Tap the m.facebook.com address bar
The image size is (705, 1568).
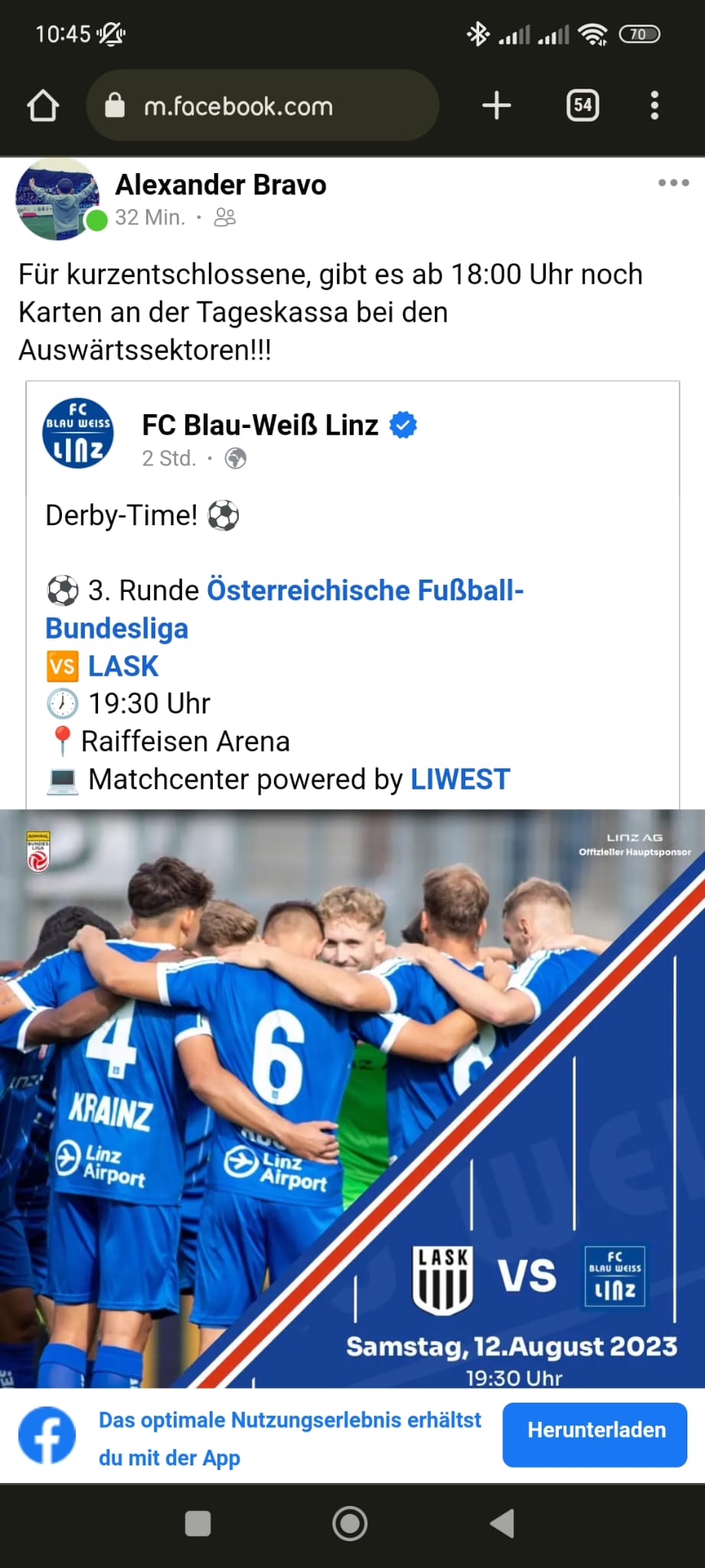click(263, 106)
